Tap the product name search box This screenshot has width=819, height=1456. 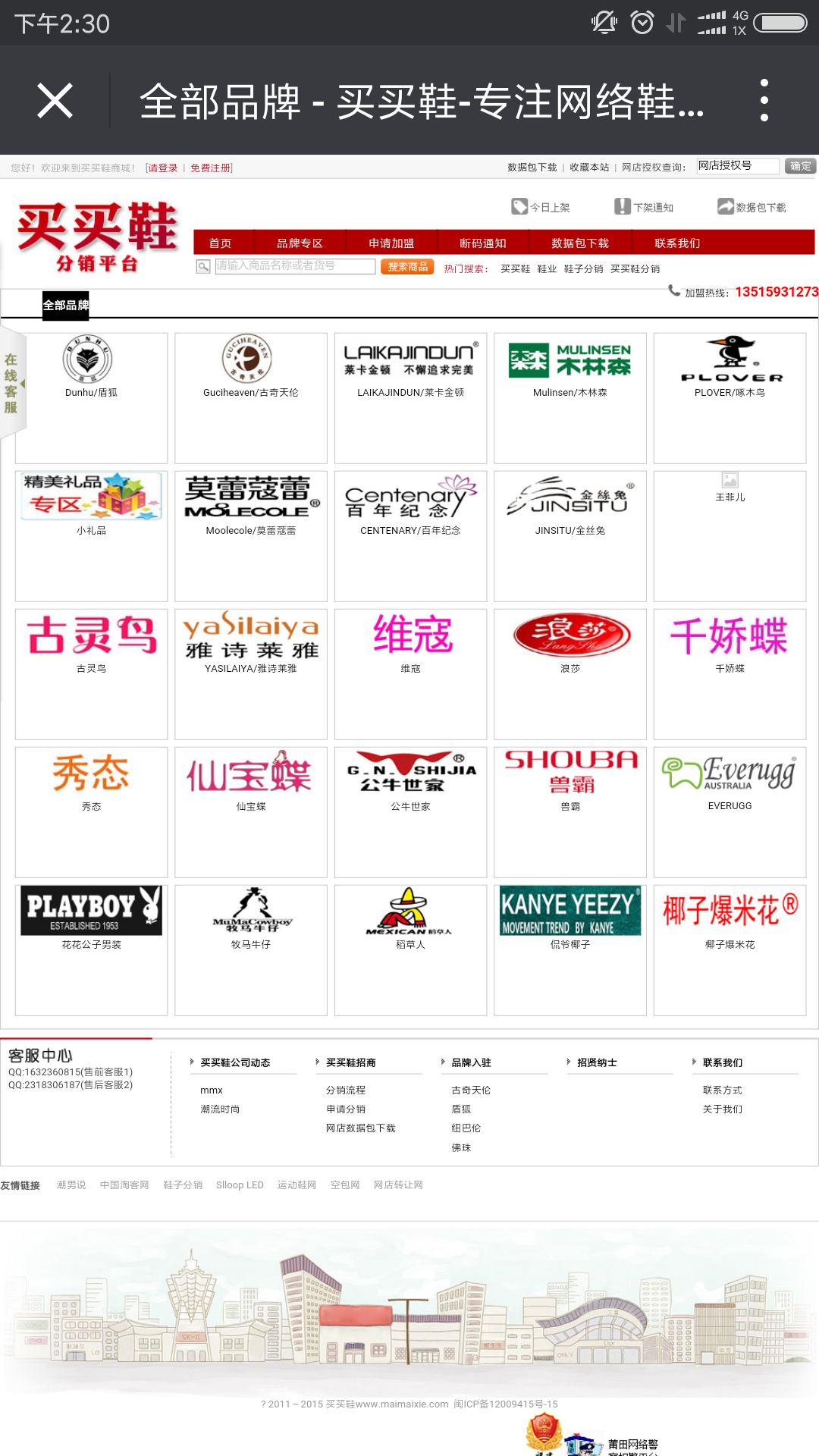tap(295, 266)
